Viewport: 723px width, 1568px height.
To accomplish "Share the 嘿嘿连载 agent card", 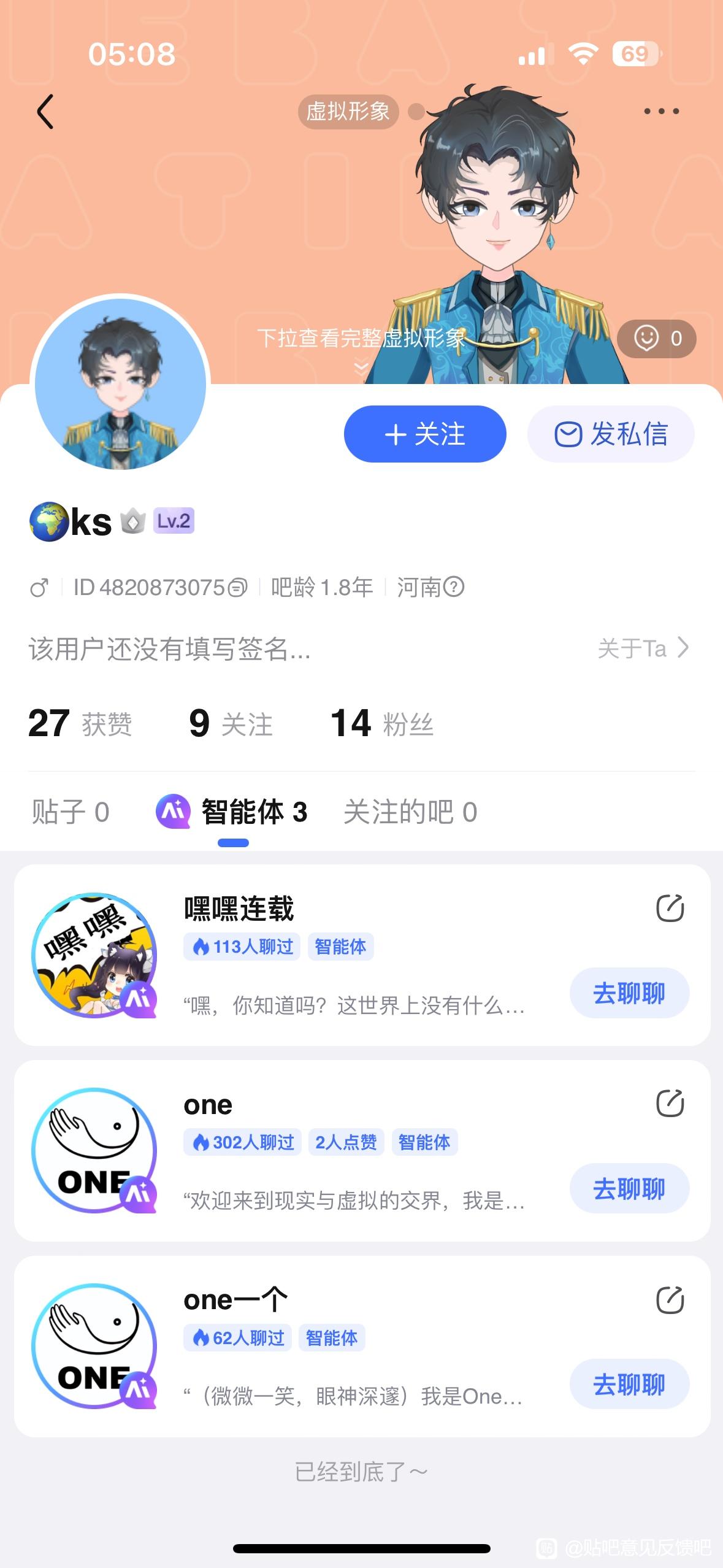I will tap(670, 909).
